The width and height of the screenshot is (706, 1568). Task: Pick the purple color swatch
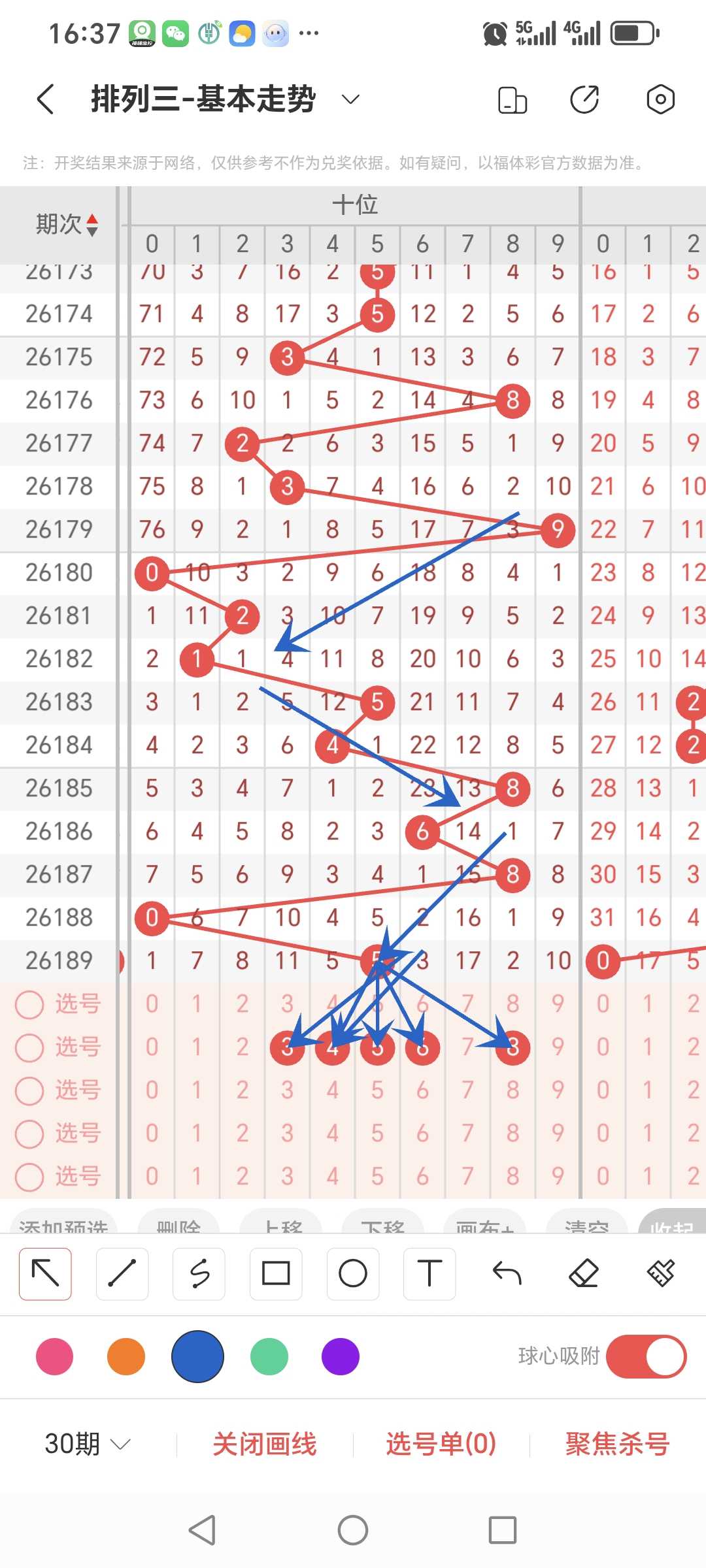pos(341,1356)
